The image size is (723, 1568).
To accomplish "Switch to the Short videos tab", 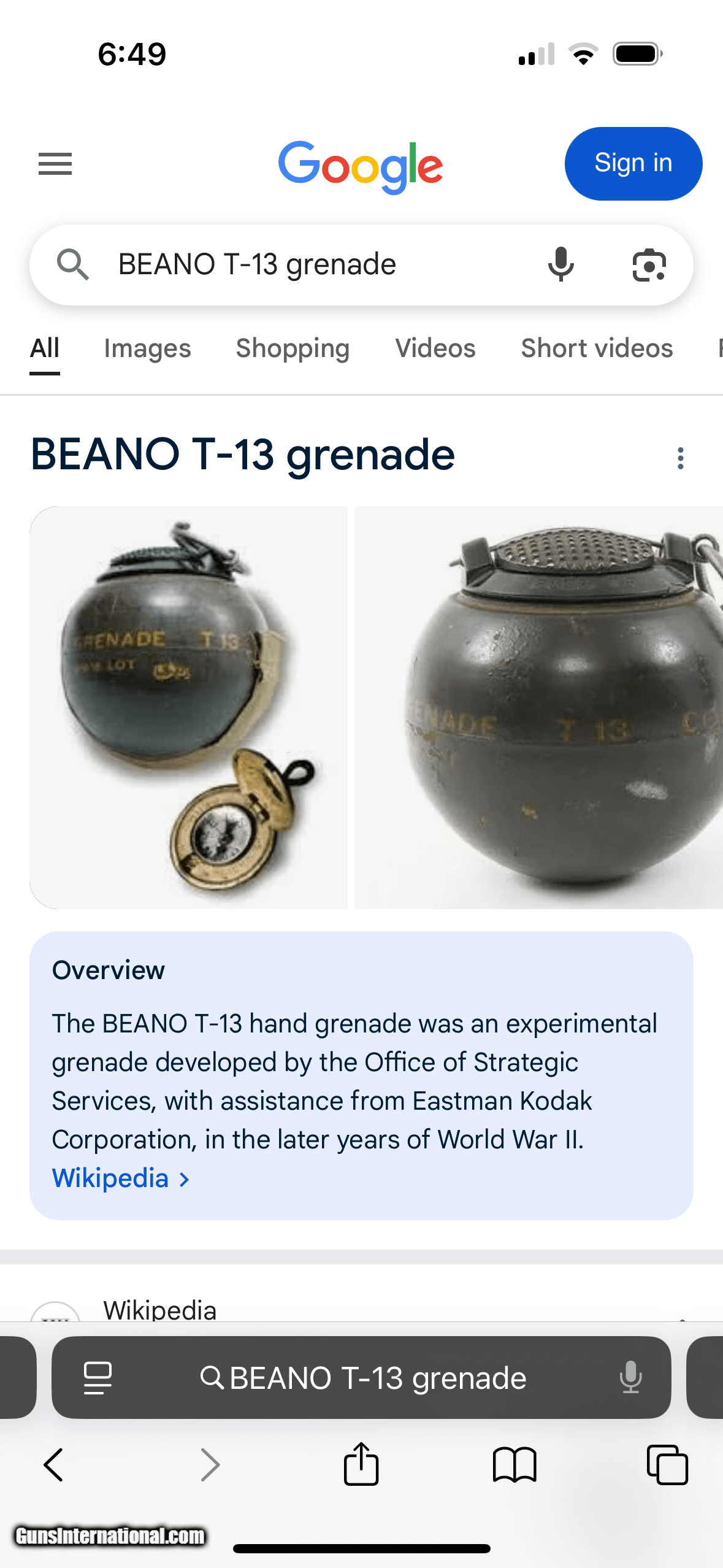I will tap(597, 348).
